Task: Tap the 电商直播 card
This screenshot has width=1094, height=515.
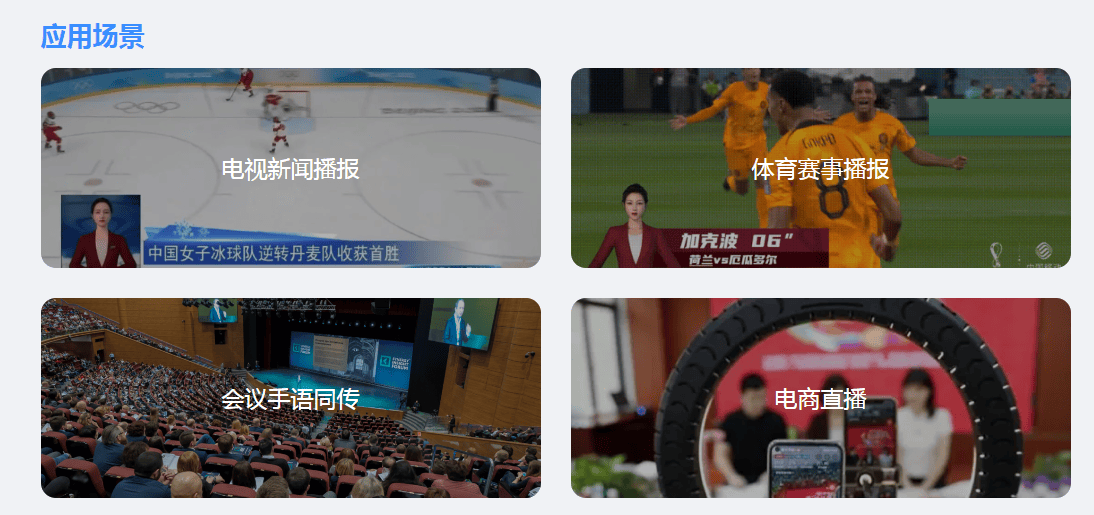Action: 820,398
